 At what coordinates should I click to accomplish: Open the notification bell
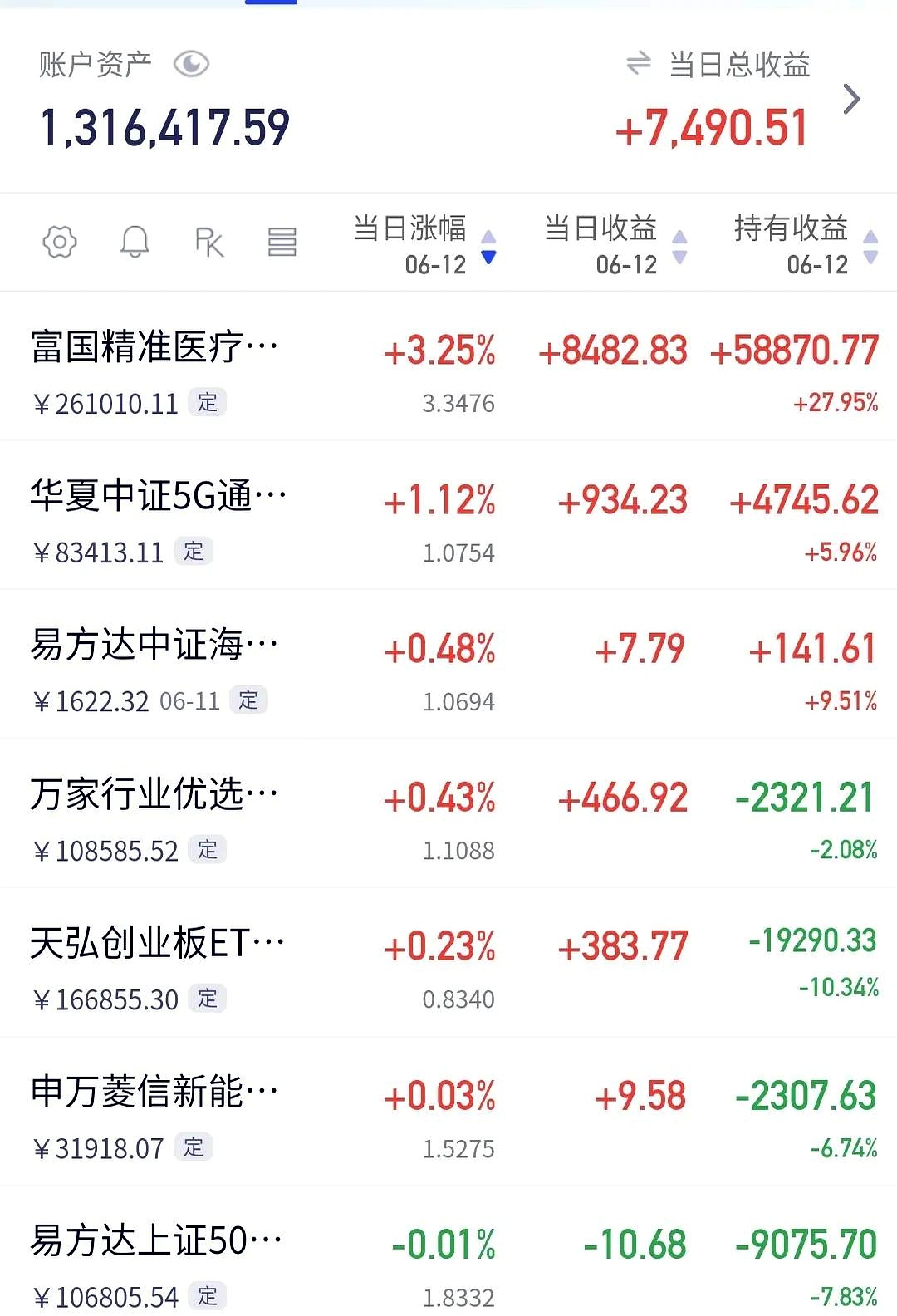[135, 242]
